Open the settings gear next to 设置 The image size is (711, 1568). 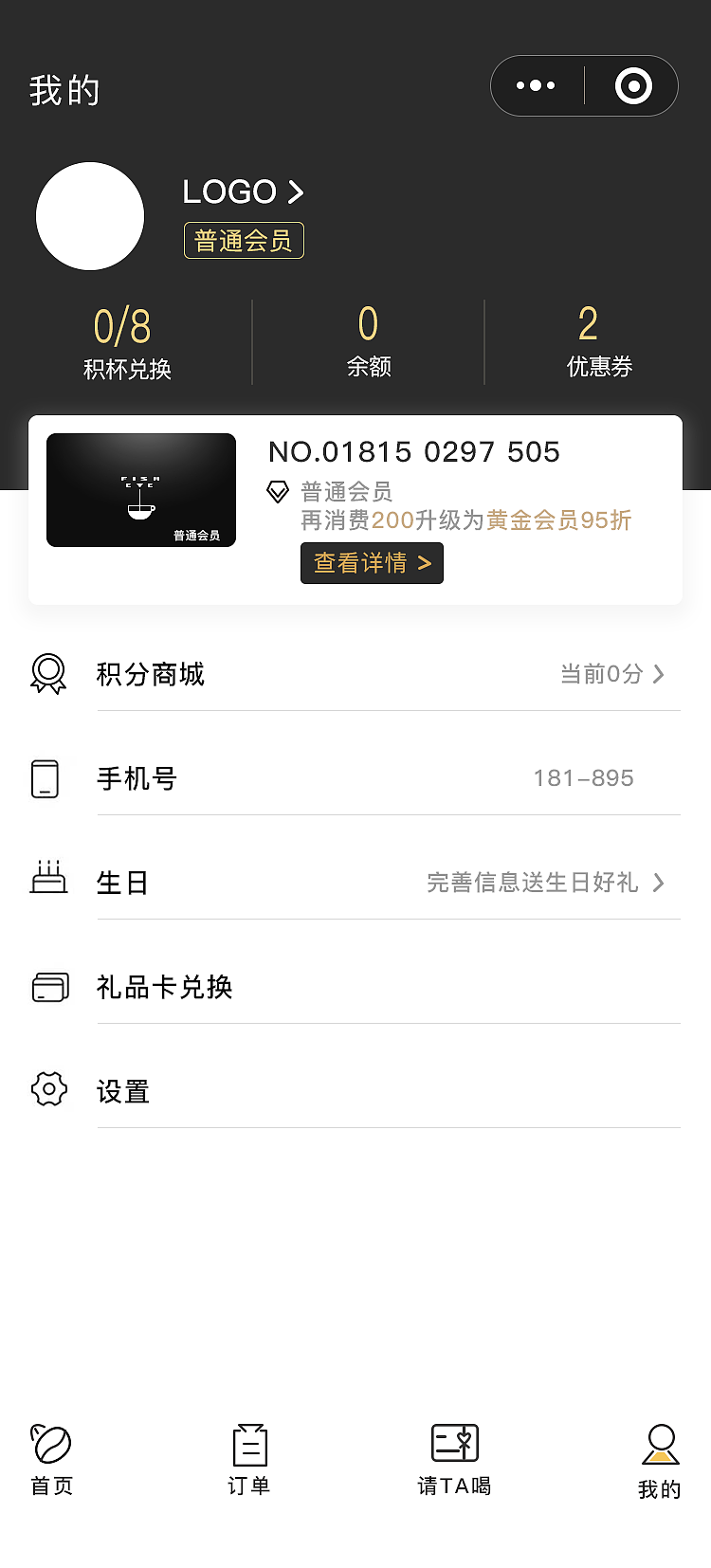pos(49,1090)
